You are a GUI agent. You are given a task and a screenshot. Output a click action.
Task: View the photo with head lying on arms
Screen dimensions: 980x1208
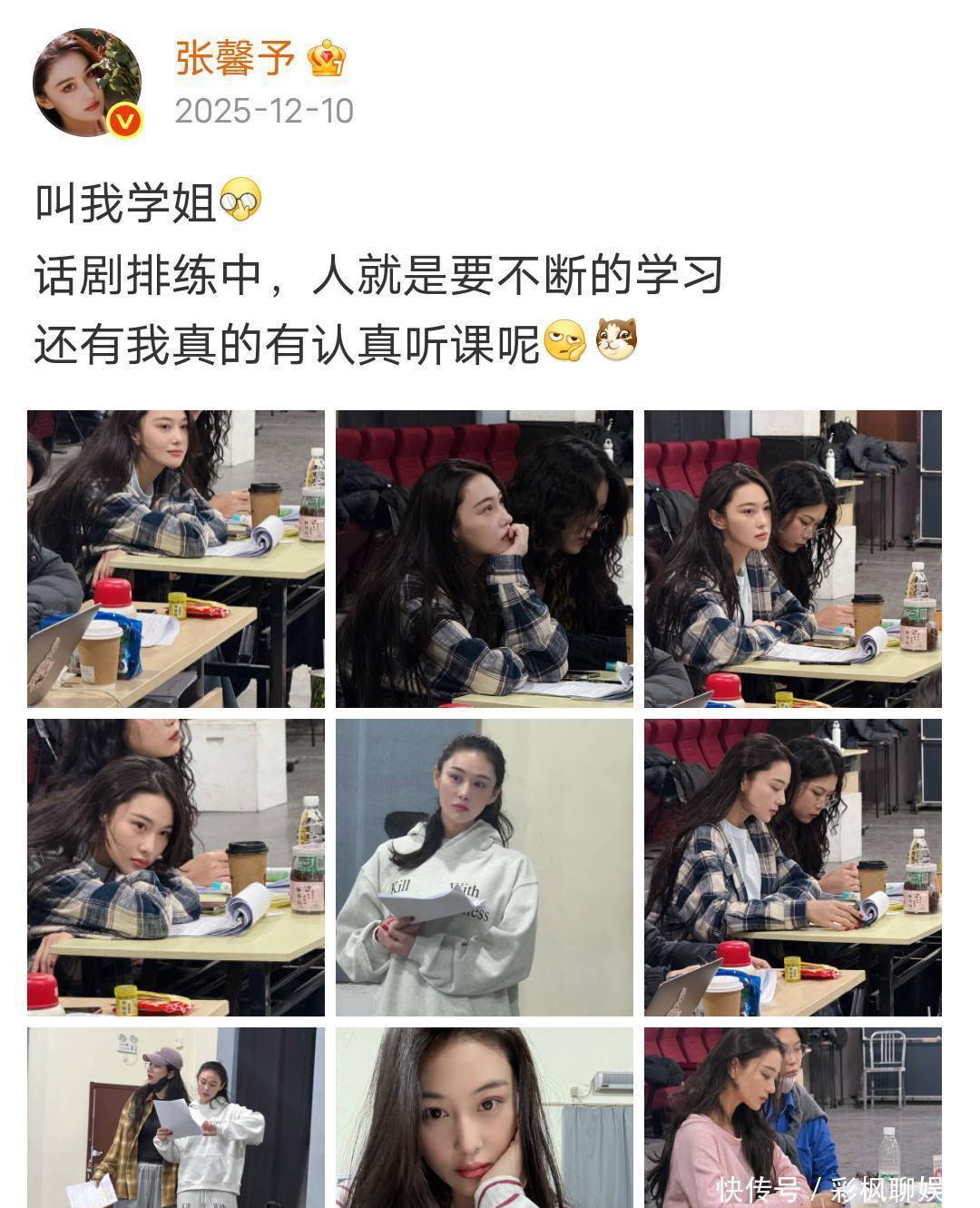click(x=175, y=867)
